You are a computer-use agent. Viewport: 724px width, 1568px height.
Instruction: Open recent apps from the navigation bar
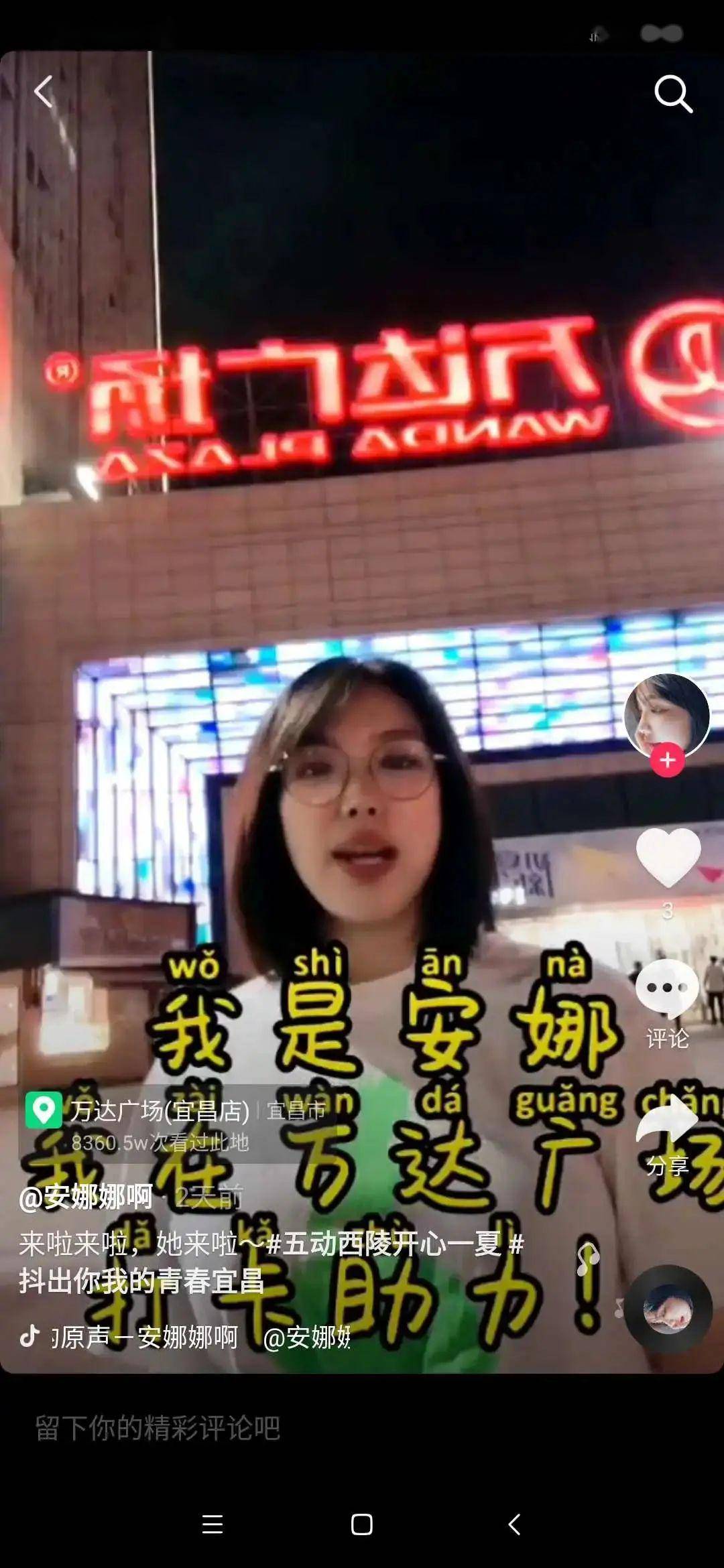coord(213,1524)
